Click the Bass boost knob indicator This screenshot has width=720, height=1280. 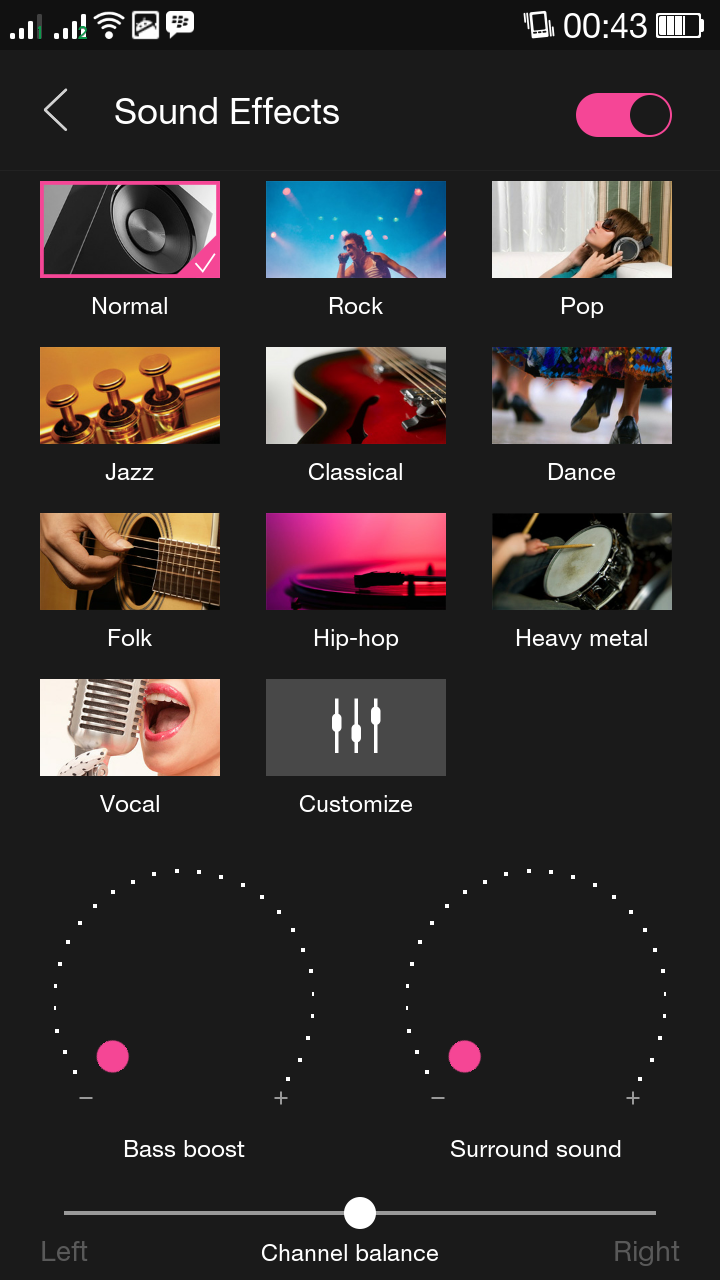113,1055
